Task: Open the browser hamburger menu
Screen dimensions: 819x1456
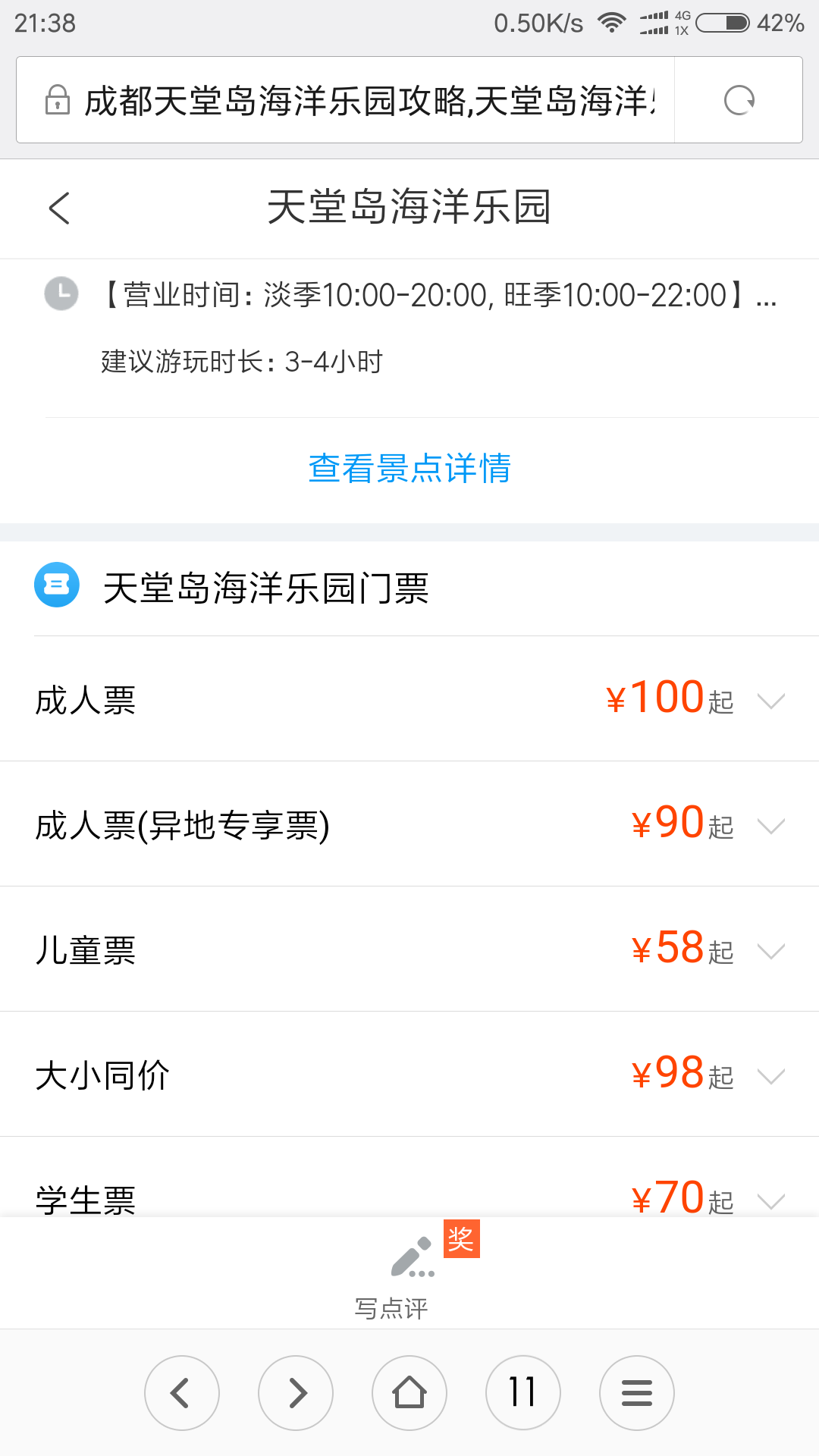Action: click(637, 1393)
